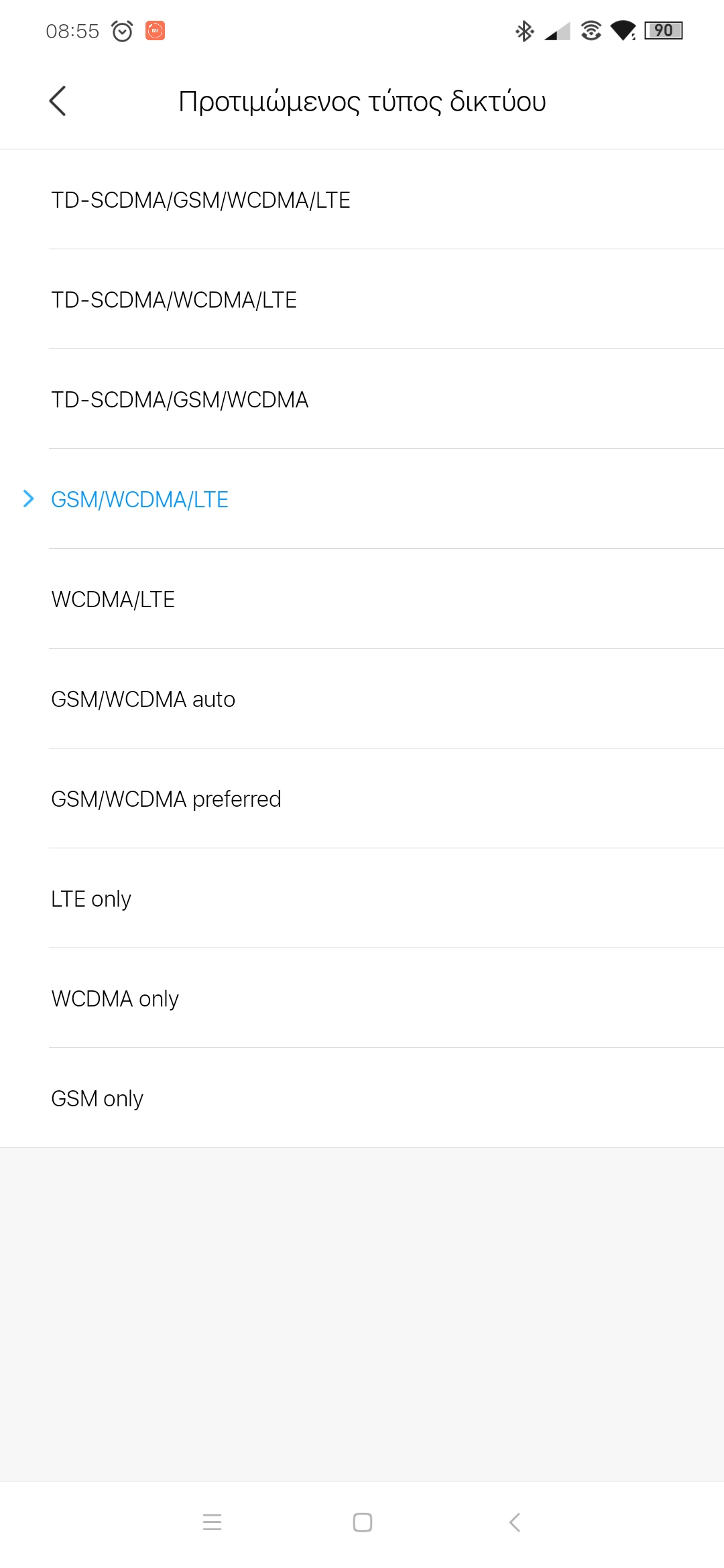724x1568 pixels.
Task: Go back from the preferred network type screen
Action: pyautogui.click(x=58, y=101)
